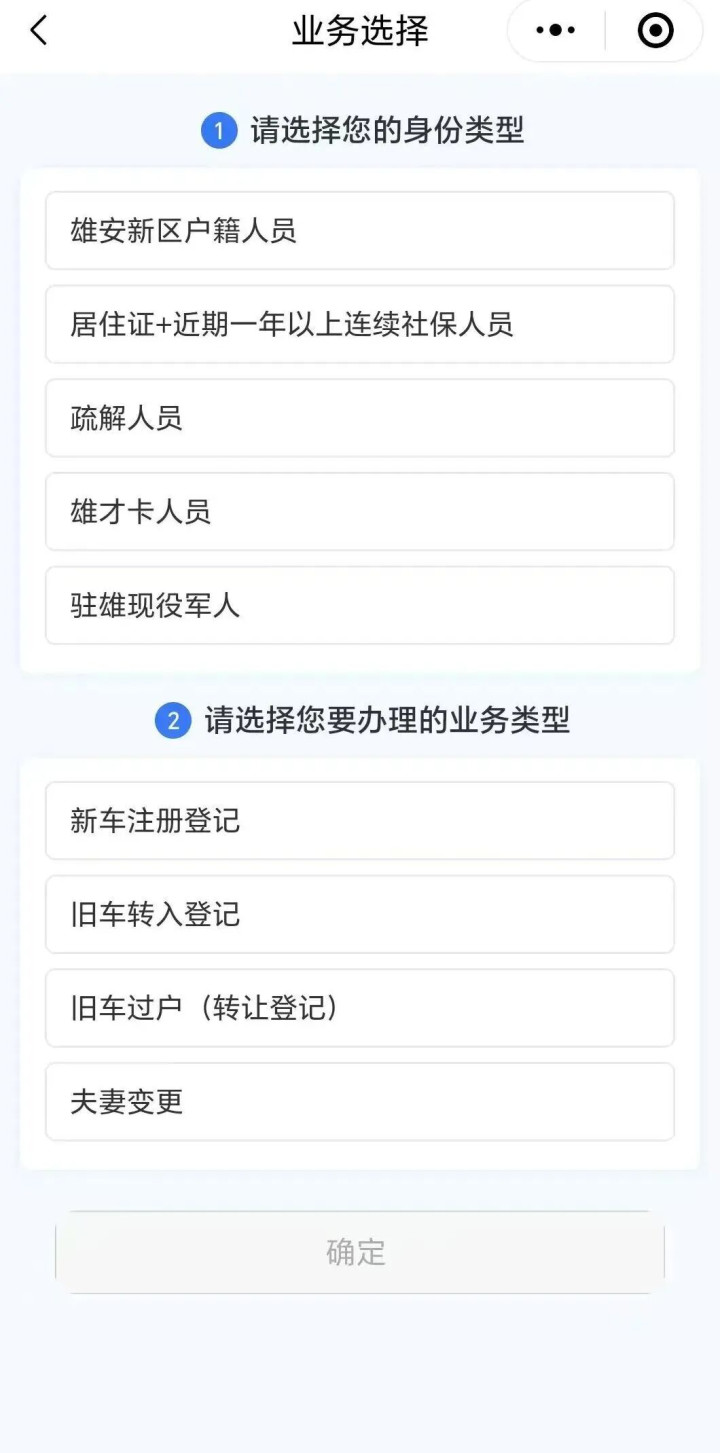Pick 雄才卡人员 as identity
The width and height of the screenshot is (720, 1453).
359,512
